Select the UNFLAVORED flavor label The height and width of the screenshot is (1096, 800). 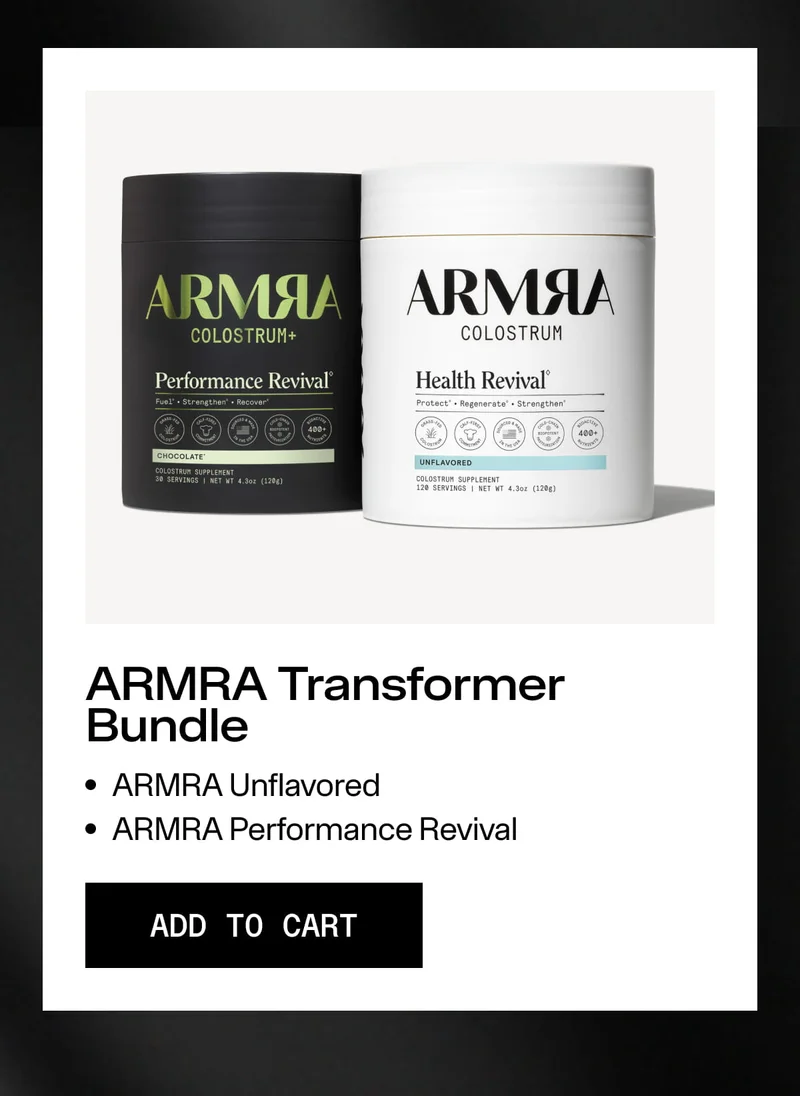click(x=438, y=461)
